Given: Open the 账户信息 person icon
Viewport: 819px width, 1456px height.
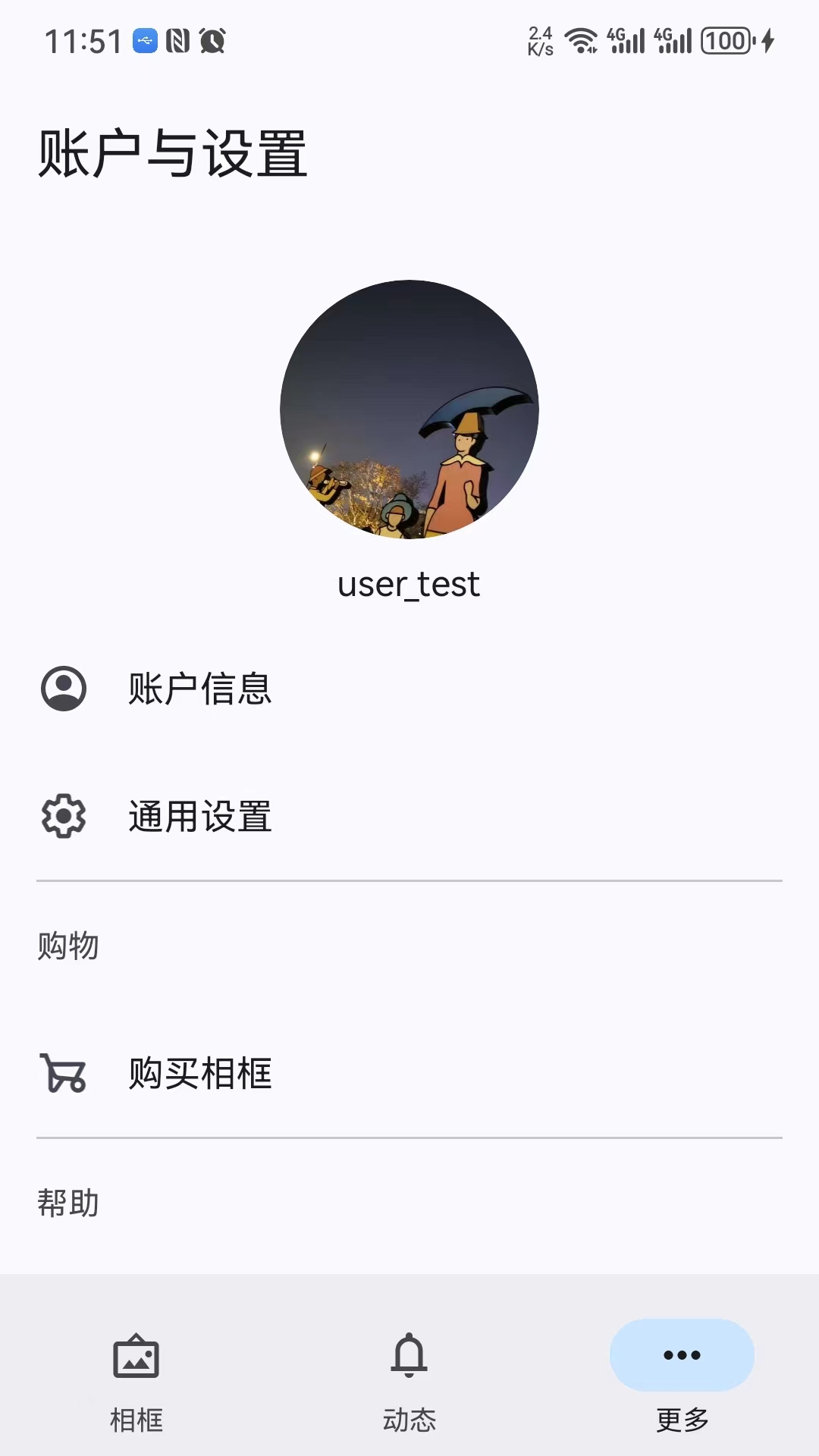Looking at the screenshot, I should (62, 689).
